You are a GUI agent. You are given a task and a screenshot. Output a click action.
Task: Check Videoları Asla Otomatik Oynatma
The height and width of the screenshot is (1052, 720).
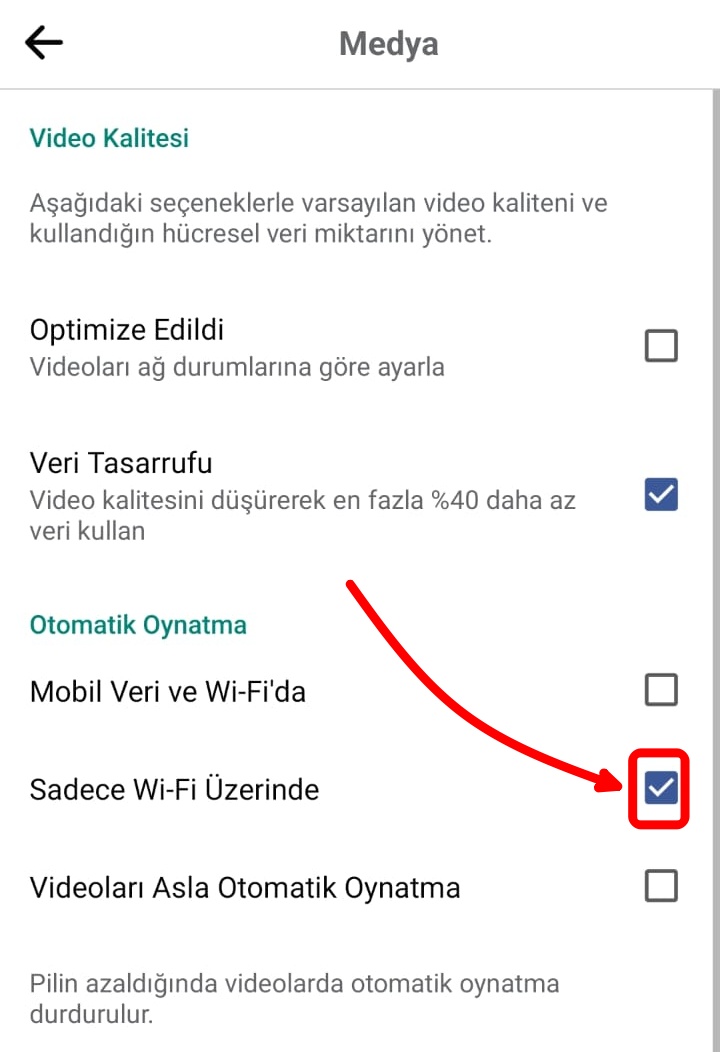click(x=661, y=886)
